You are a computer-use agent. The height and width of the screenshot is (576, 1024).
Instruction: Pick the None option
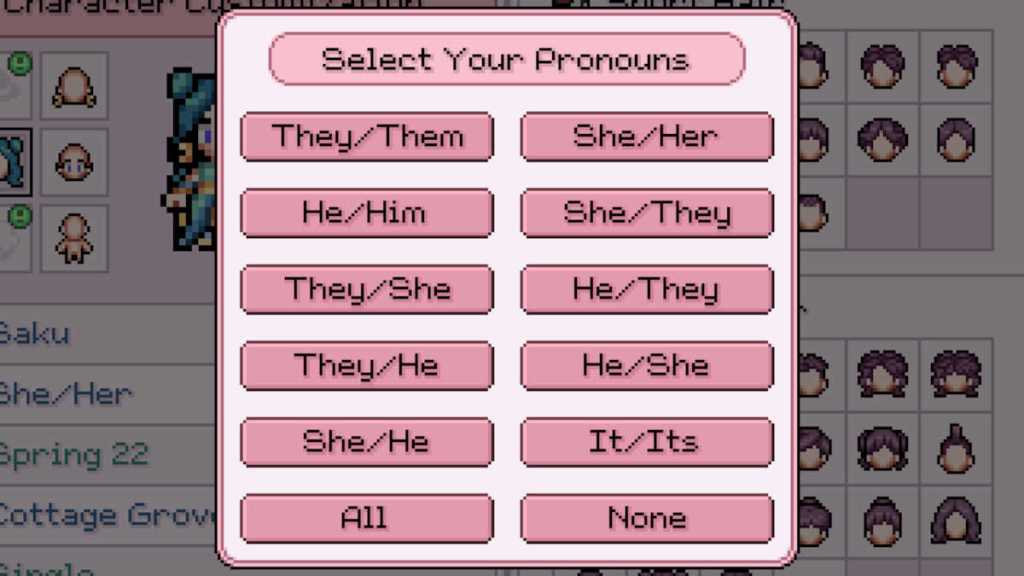pyautogui.click(x=646, y=518)
